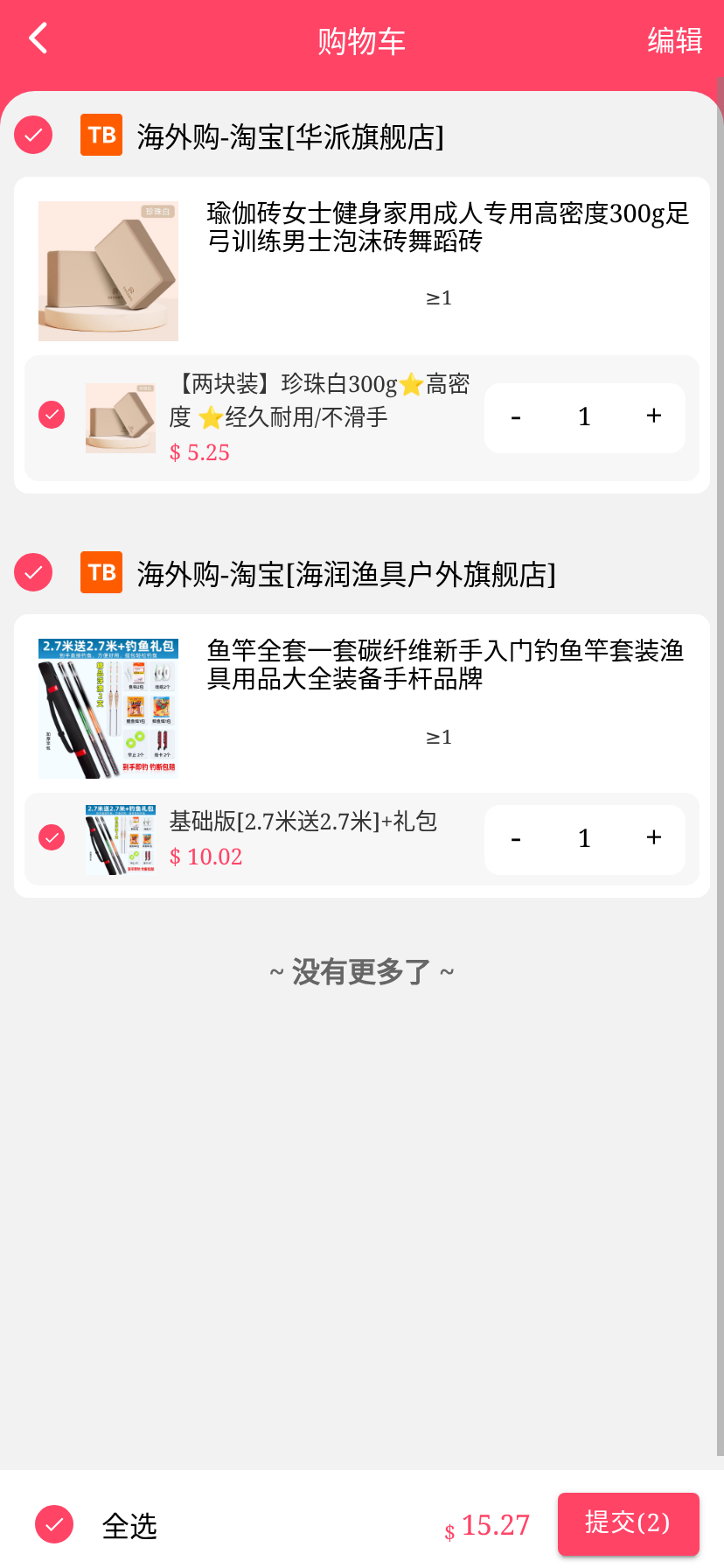Image resolution: width=724 pixels, height=1568 pixels.
Task: Open the 瑜伽砖 yoga block product
Action: coord(448,227)
